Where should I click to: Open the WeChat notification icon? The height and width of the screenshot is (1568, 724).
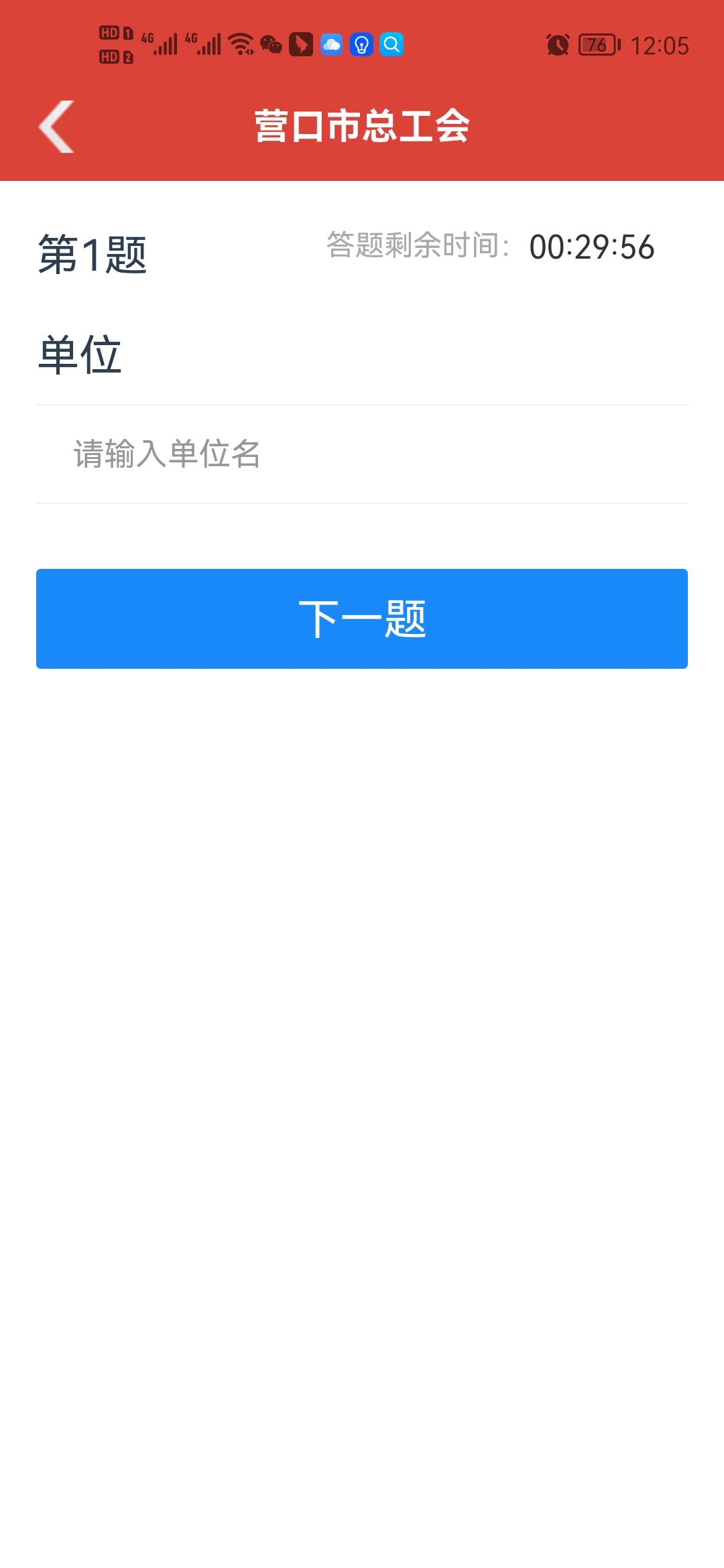click(x=271, y=45)
